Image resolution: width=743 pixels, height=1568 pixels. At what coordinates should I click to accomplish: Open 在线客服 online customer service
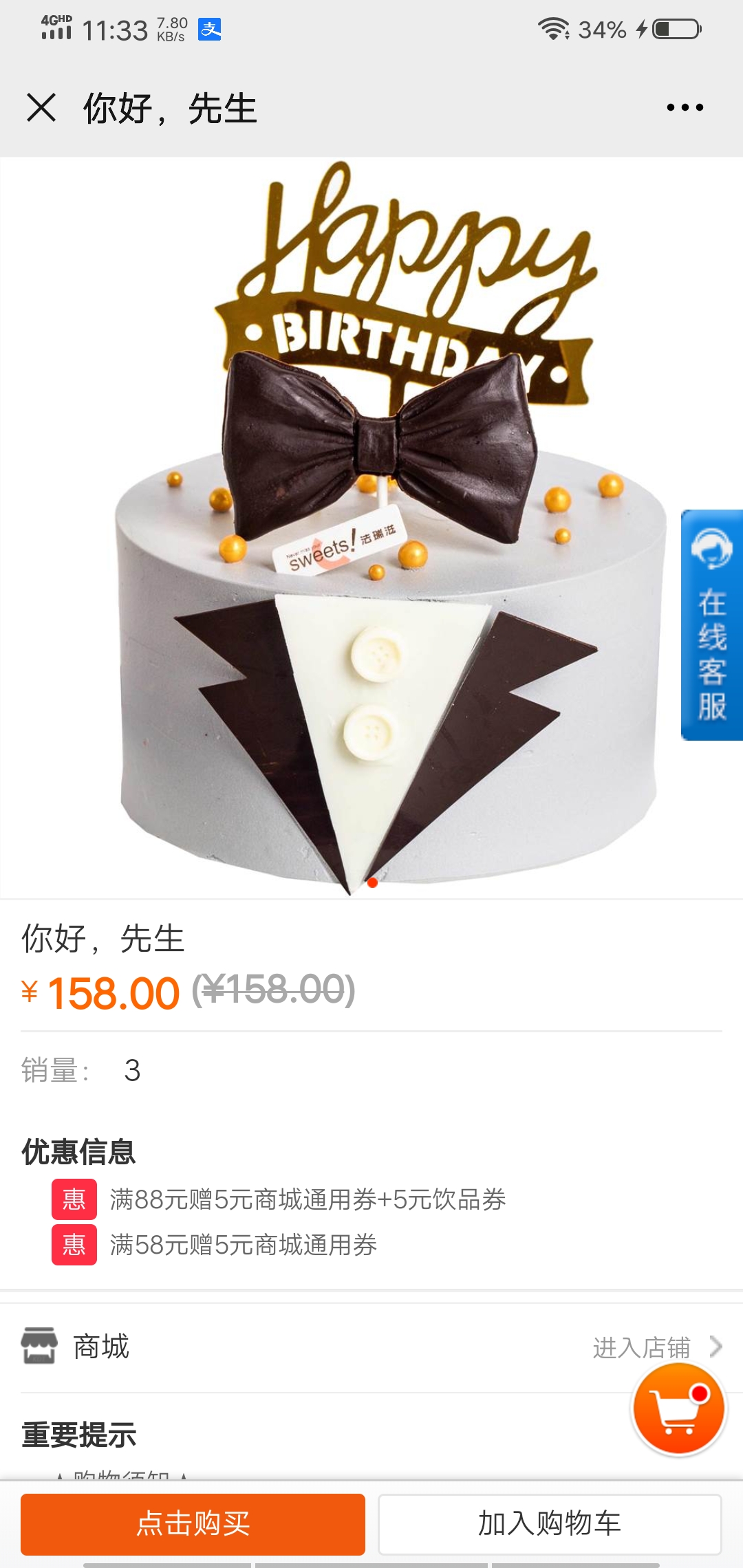(x=712, y=625)
